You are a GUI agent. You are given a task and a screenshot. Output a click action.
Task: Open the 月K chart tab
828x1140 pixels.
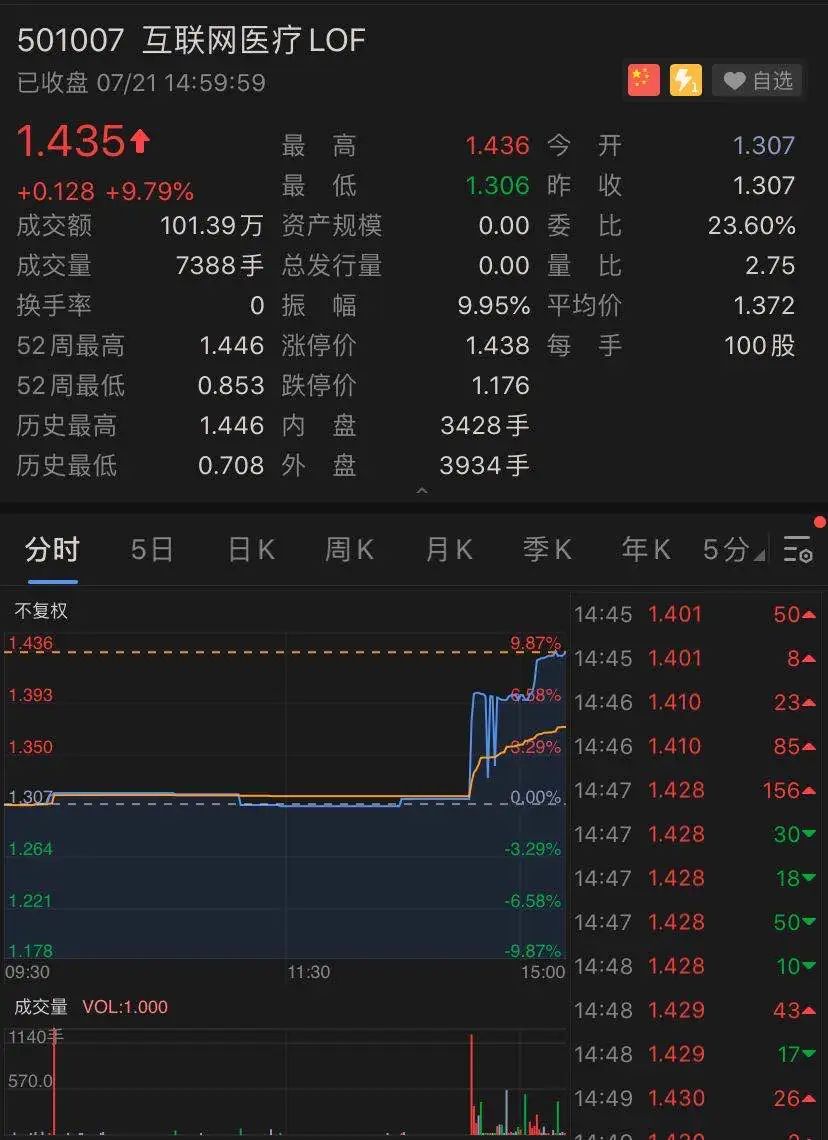[448, 549]
